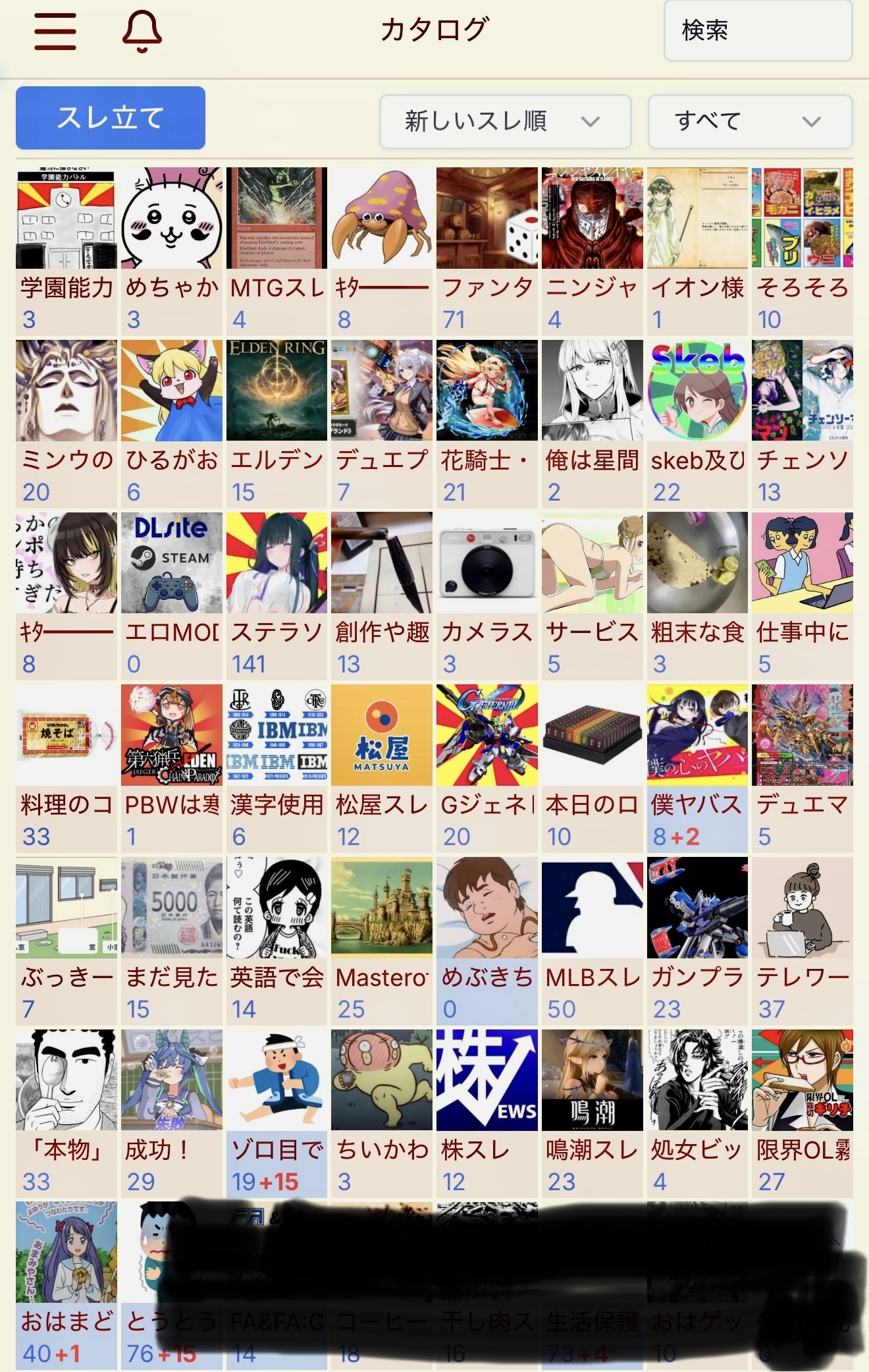Screen dimensions: 869x1372
Task: Open the MLBスレ thread
Action: [x=592, y=941]
